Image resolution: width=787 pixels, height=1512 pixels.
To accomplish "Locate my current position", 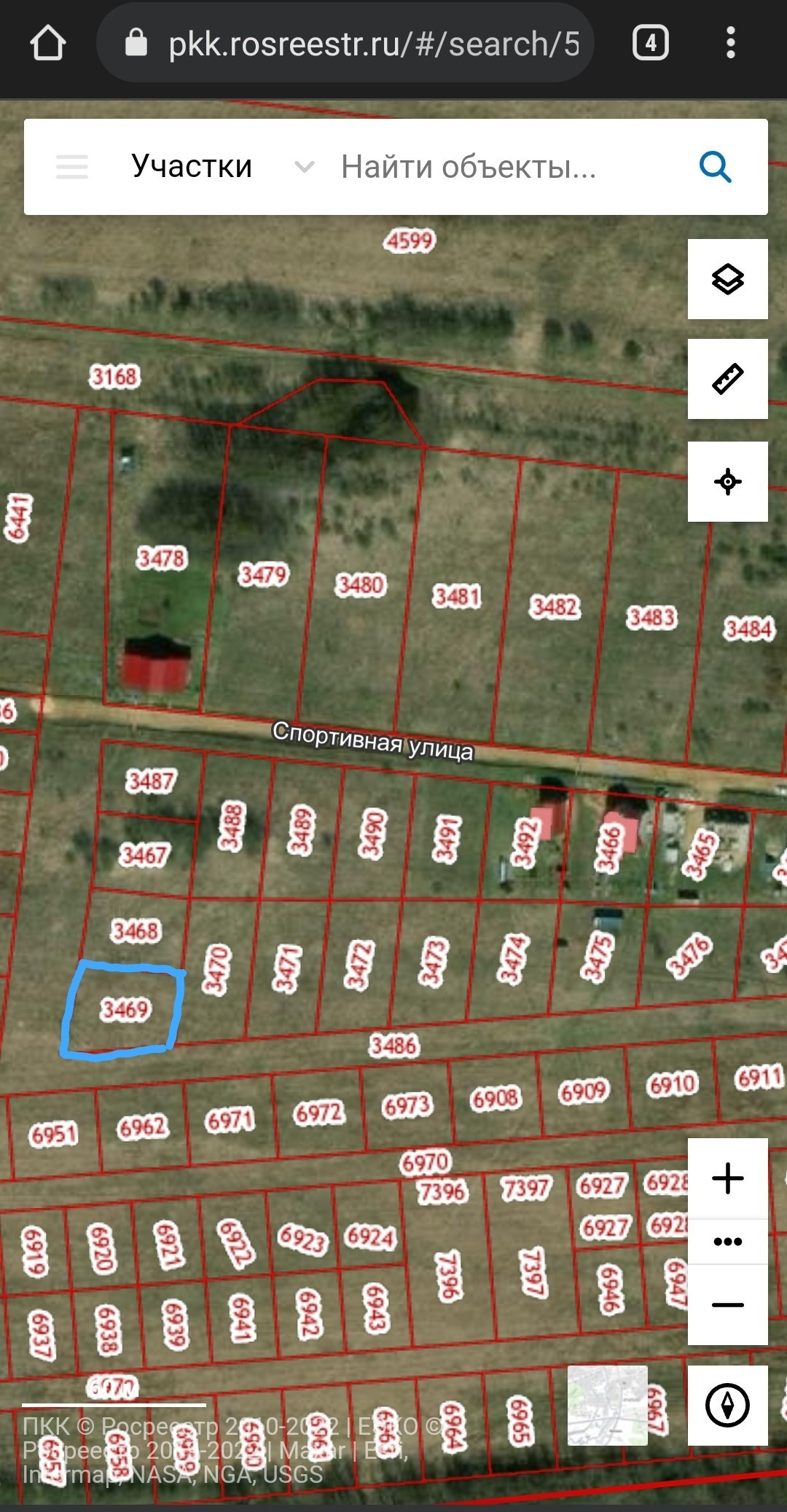I will 727,482.
